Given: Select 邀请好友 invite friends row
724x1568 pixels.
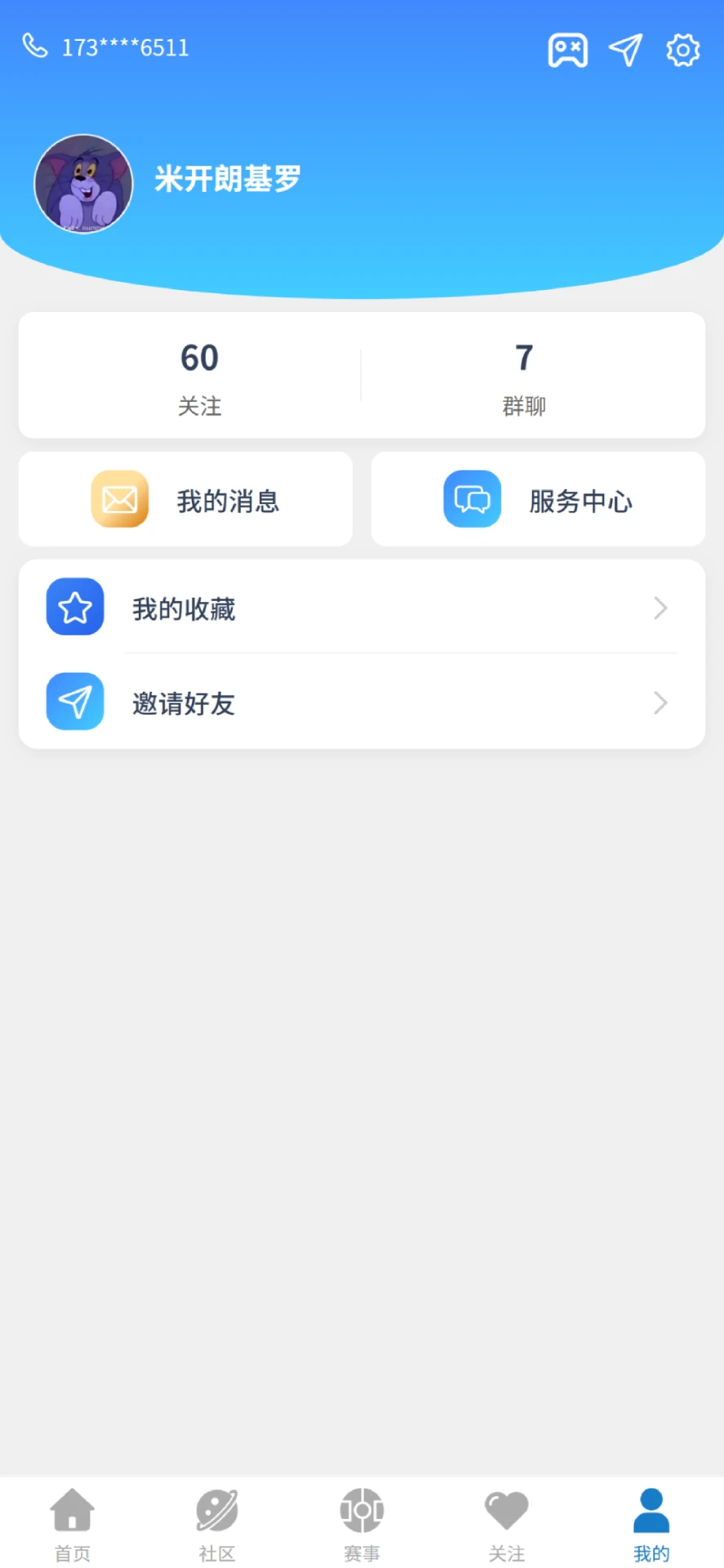Looking at the screenshot, I should pyautogui.click(x=362, y=702).
